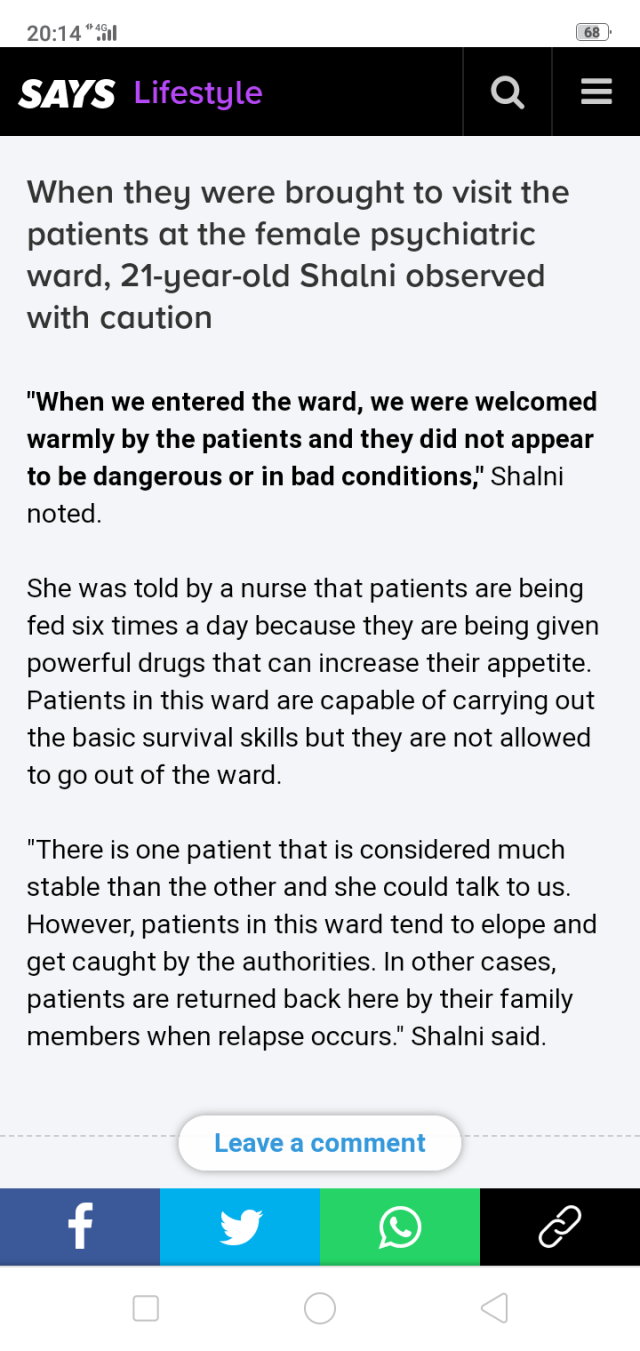Share this article via WhatsApp

[400, 1227]
